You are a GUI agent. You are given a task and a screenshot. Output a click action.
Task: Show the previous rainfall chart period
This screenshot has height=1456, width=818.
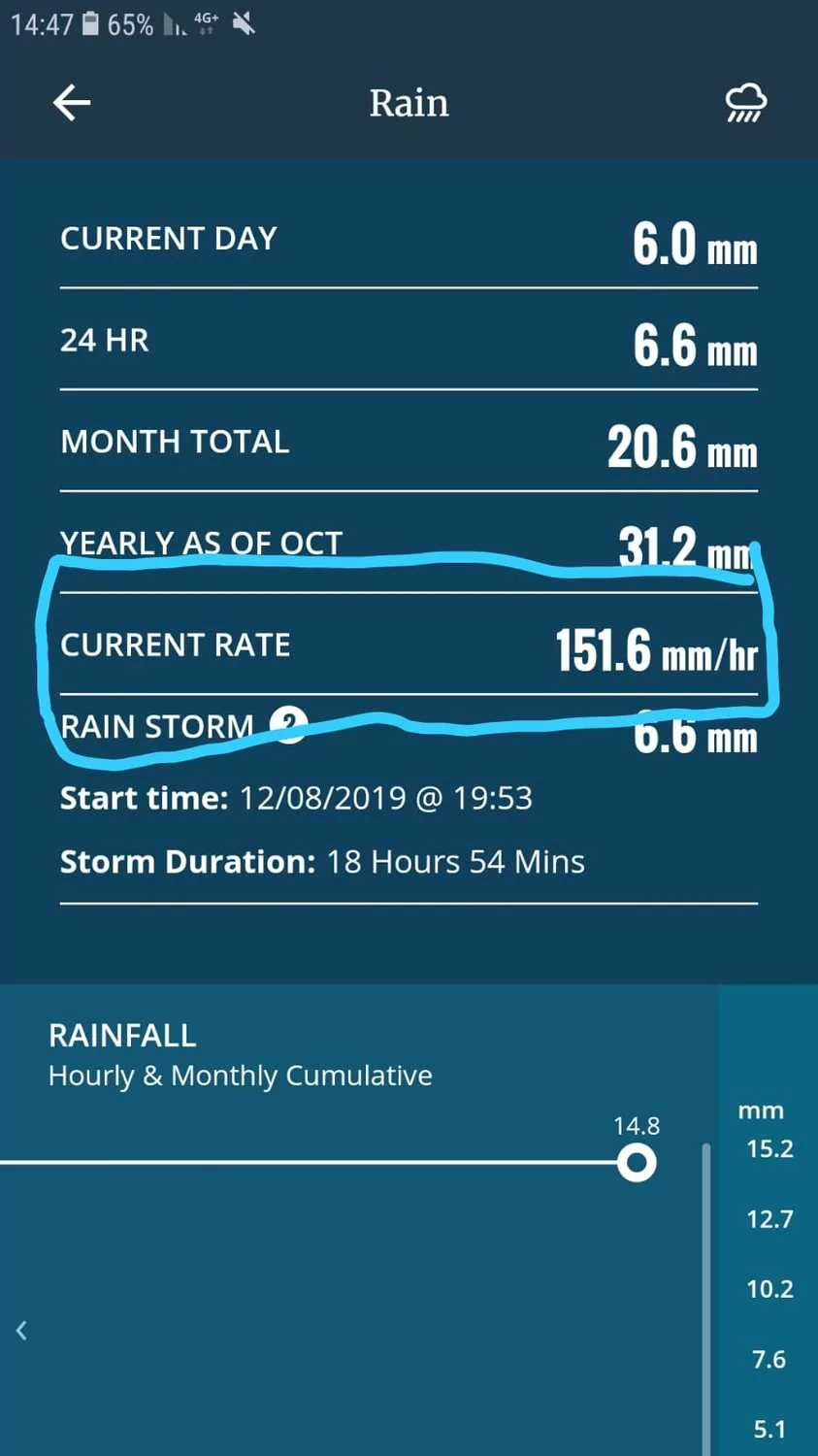(x=21, y=1331)
